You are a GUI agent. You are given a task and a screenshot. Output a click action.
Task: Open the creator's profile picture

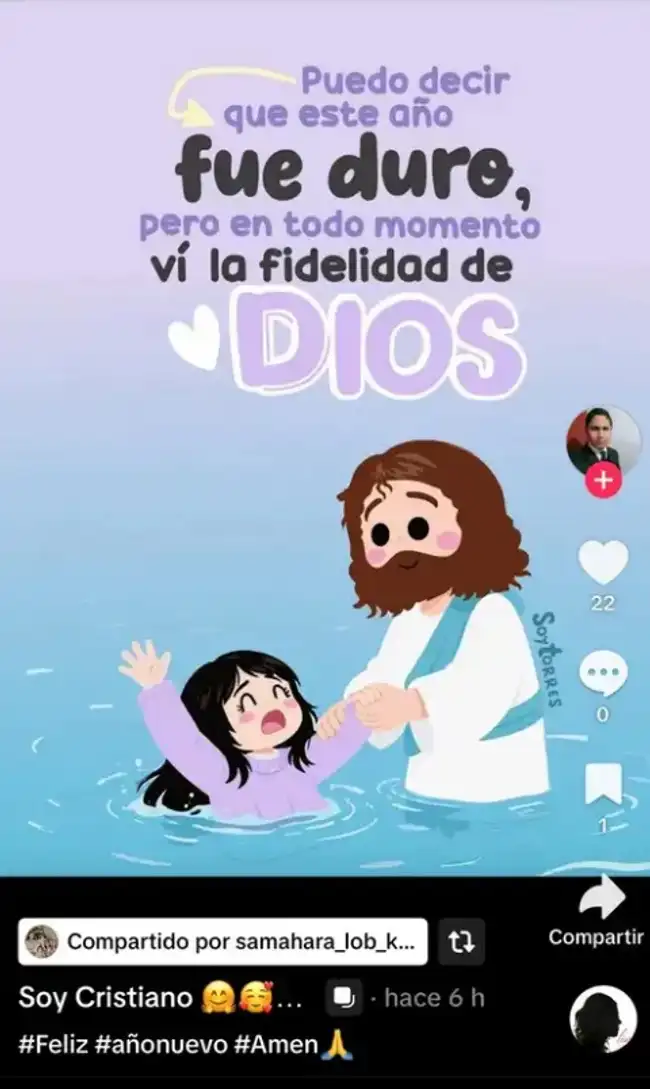click(x=603, y=440)
